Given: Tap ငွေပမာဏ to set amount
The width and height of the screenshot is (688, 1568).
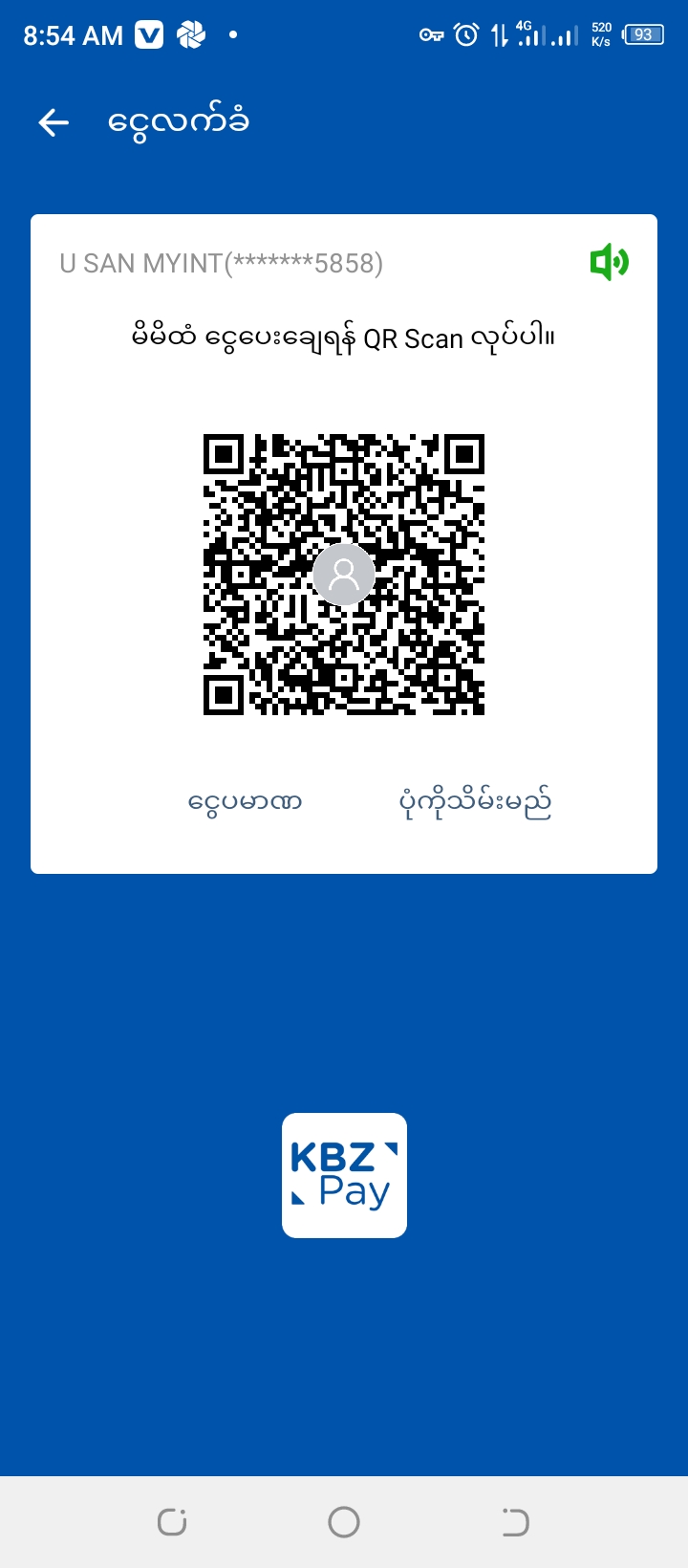Looking at the screenshot, I should [245, 801].
